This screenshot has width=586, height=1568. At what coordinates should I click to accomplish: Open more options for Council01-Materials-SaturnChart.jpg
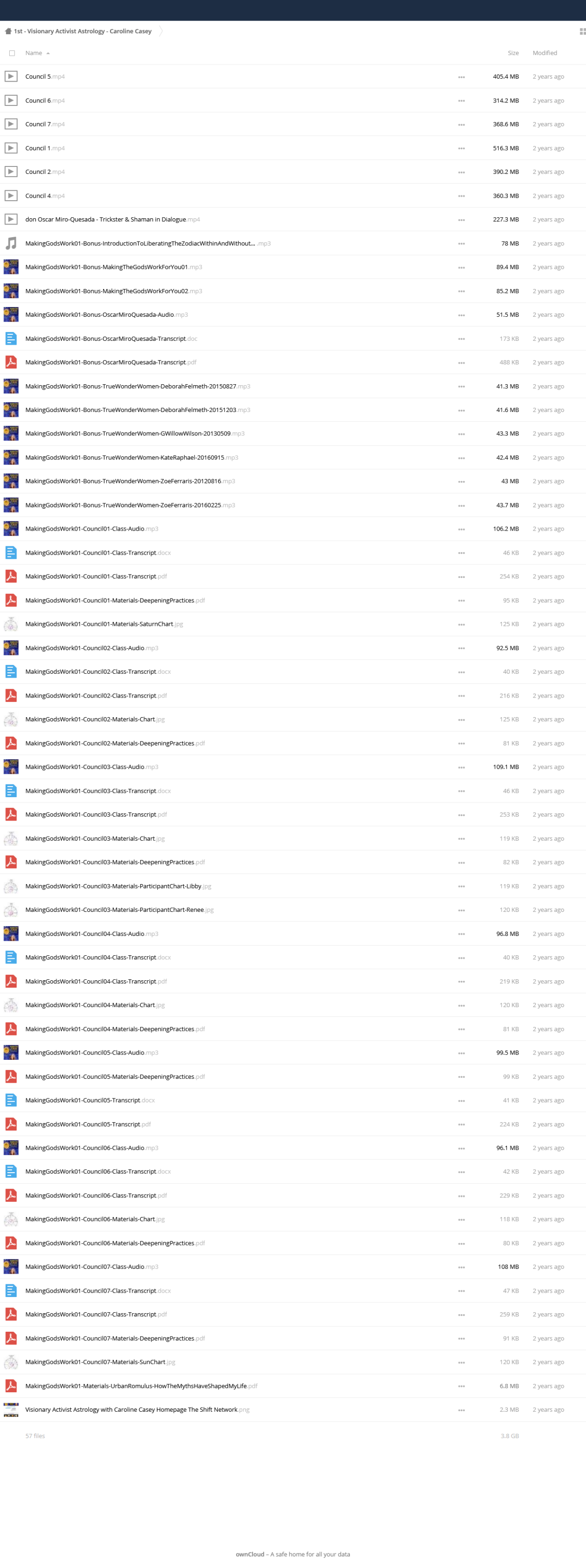tap(461, 625)
